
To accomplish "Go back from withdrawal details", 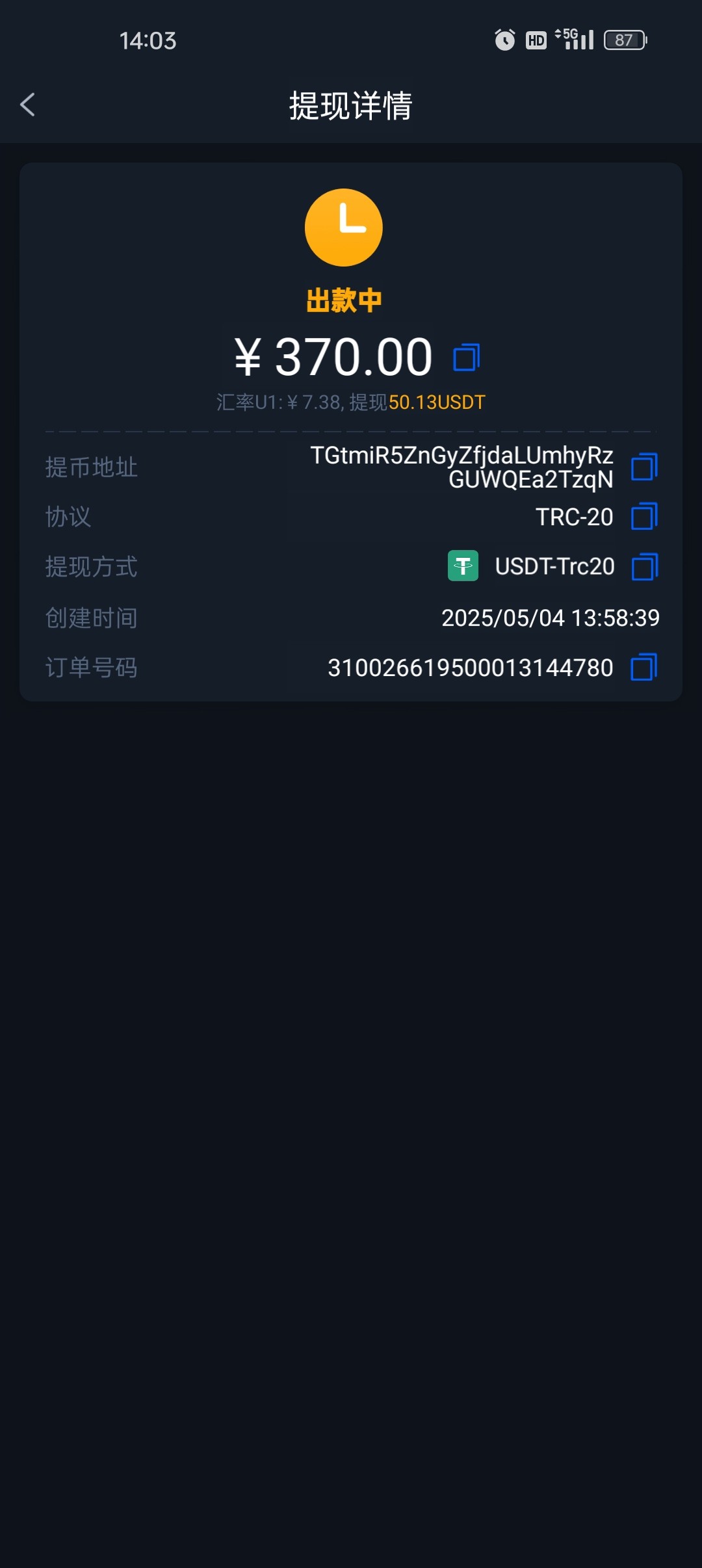I will (x=27, y=105).
